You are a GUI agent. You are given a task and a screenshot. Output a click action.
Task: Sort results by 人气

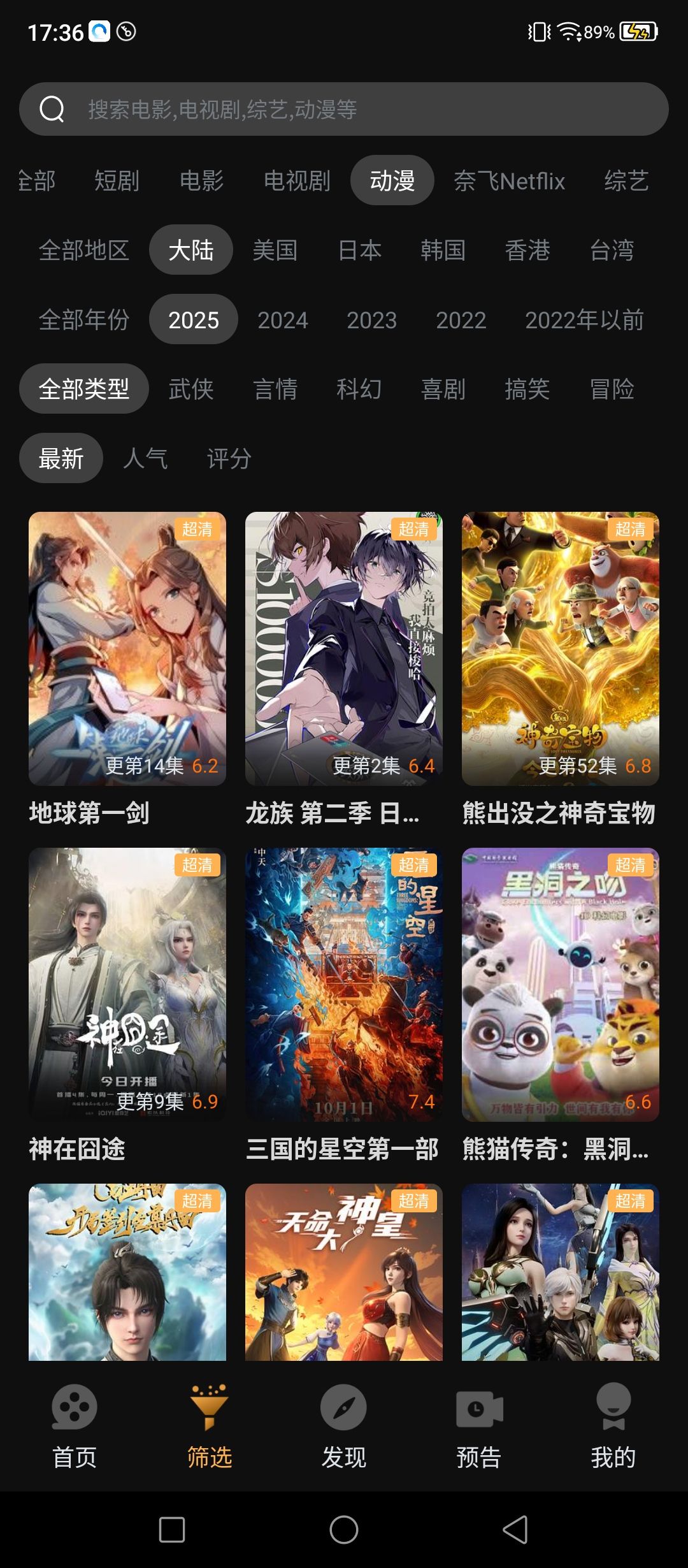coord(145,458)
